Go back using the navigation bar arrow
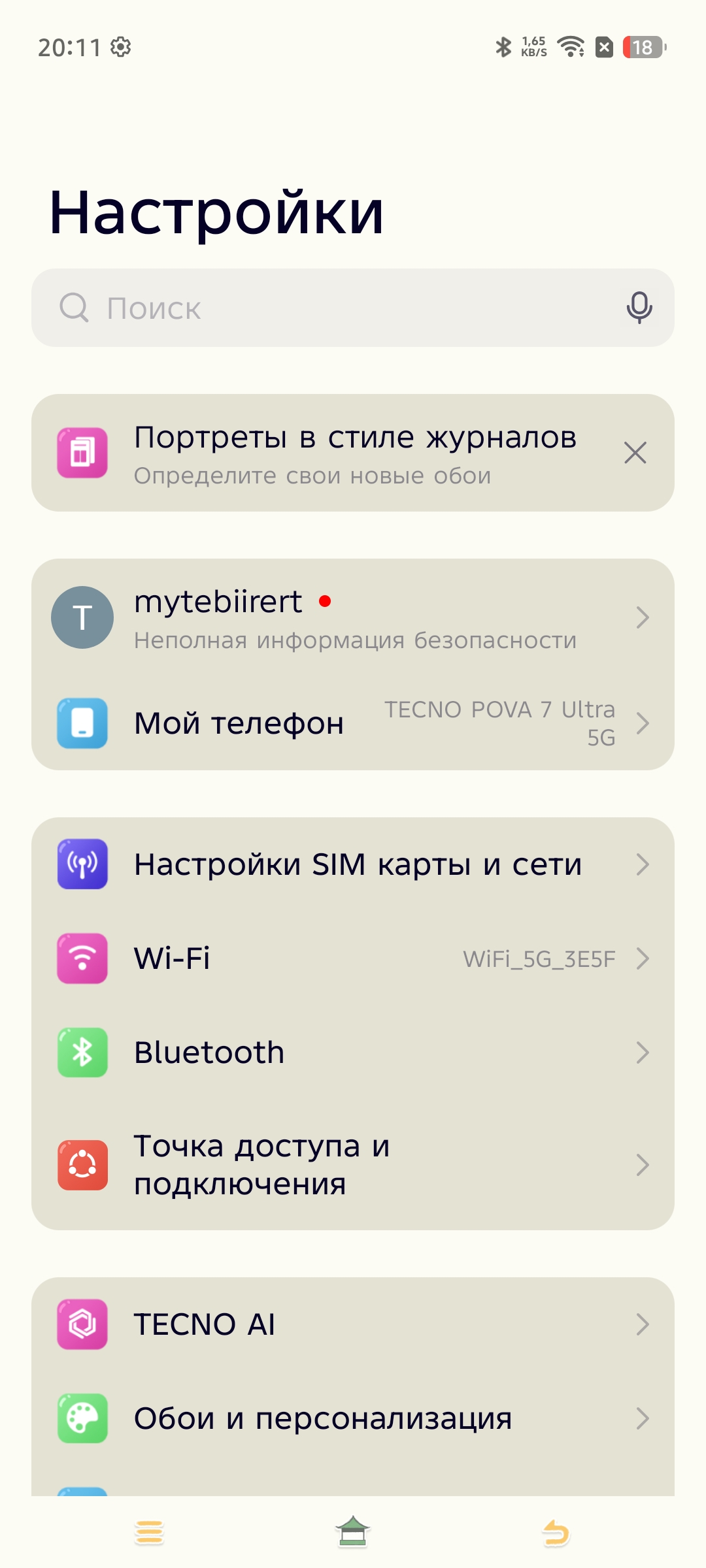The height and width of the screenshot is (1568, 706). [556, 1532]
